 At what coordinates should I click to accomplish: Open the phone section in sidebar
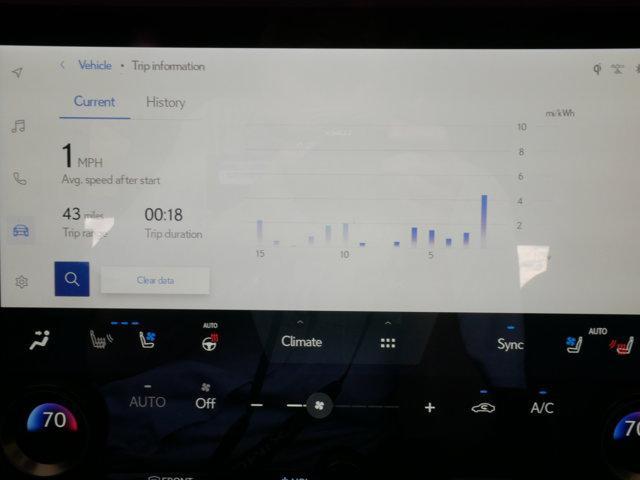19,178
